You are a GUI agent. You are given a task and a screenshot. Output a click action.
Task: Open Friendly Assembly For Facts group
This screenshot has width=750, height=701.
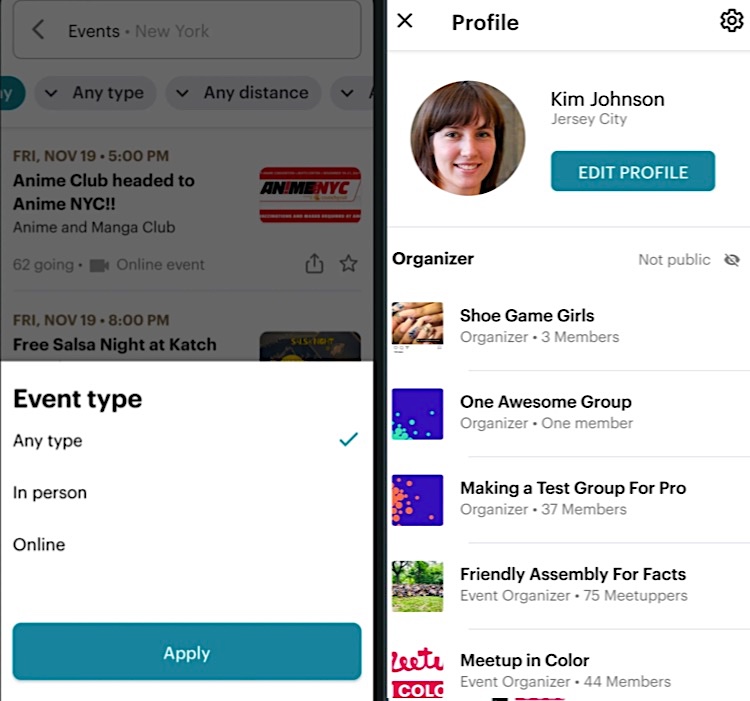click(x=572, y=583)
